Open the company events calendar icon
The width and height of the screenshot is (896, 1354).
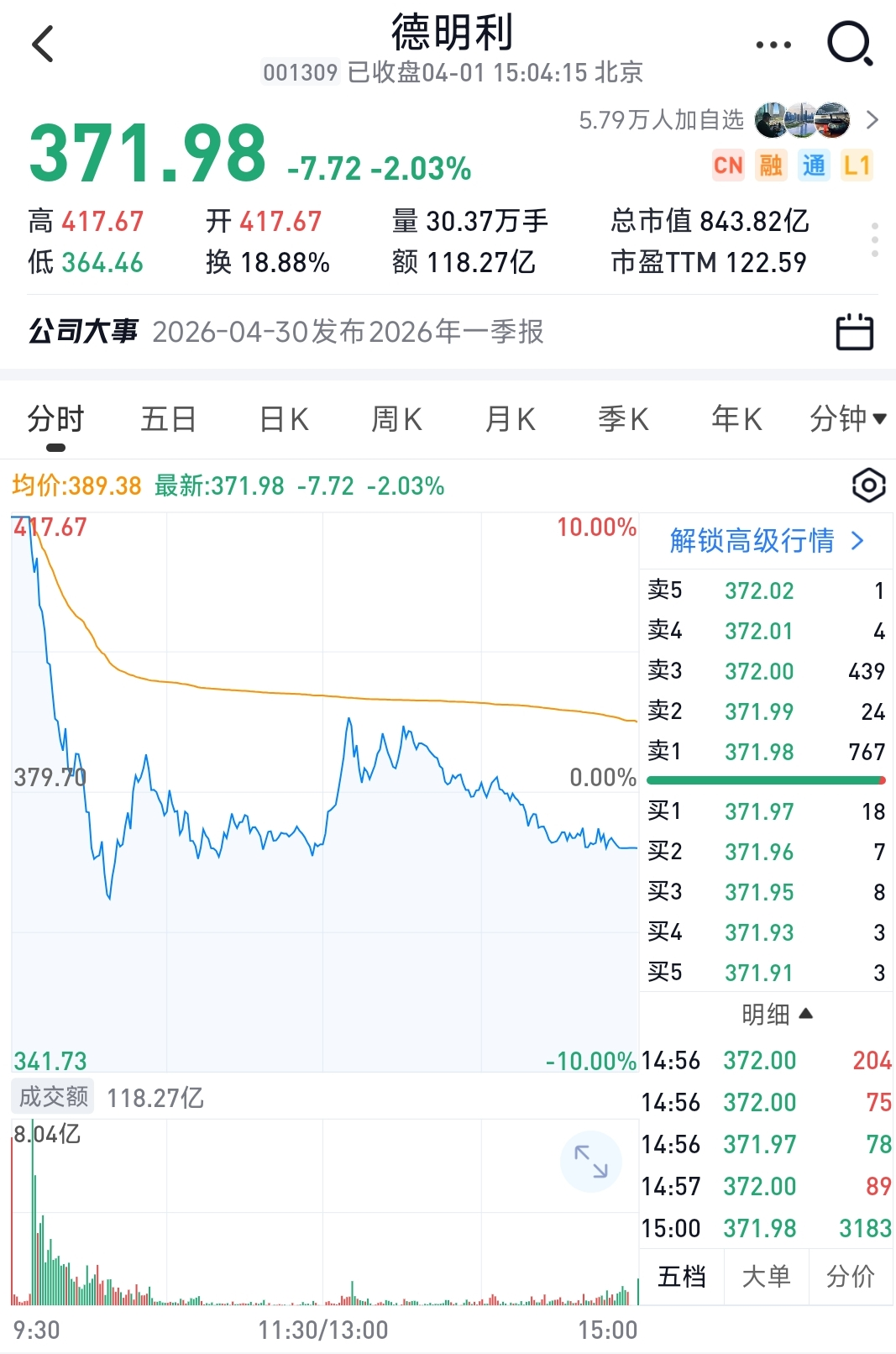[x=854, y=332]
